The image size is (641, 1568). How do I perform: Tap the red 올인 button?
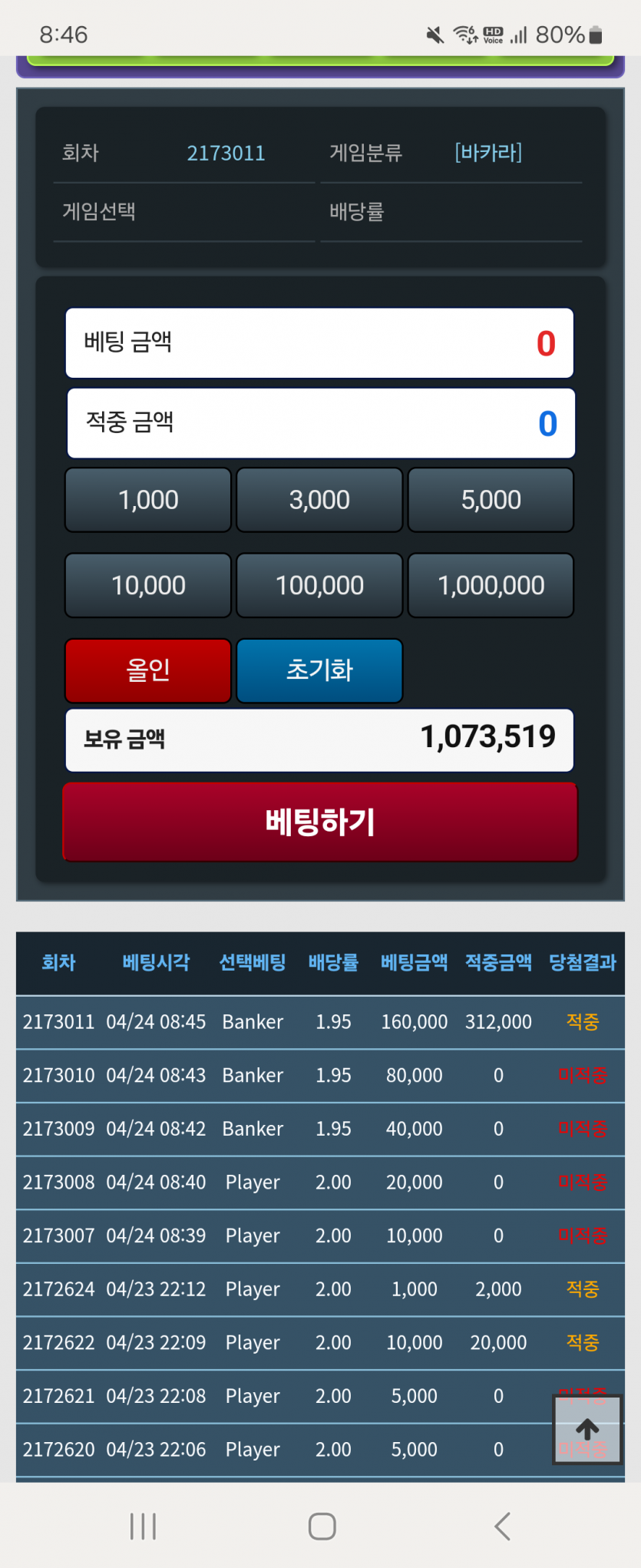point(148,670)
